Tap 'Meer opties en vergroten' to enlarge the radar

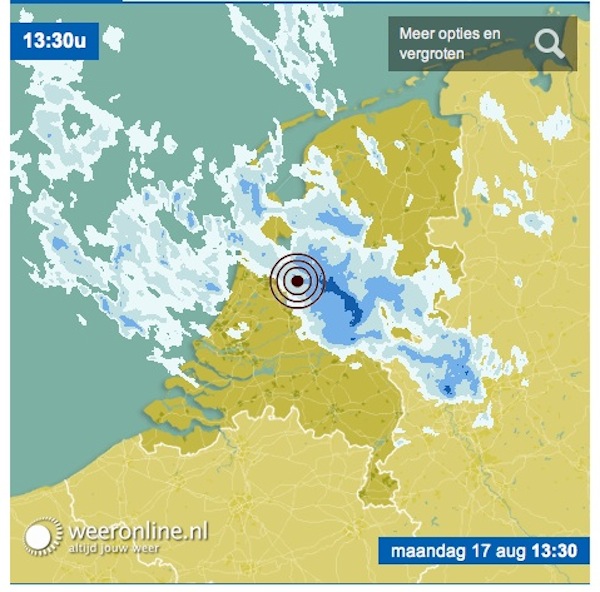(x=482, y=42)
